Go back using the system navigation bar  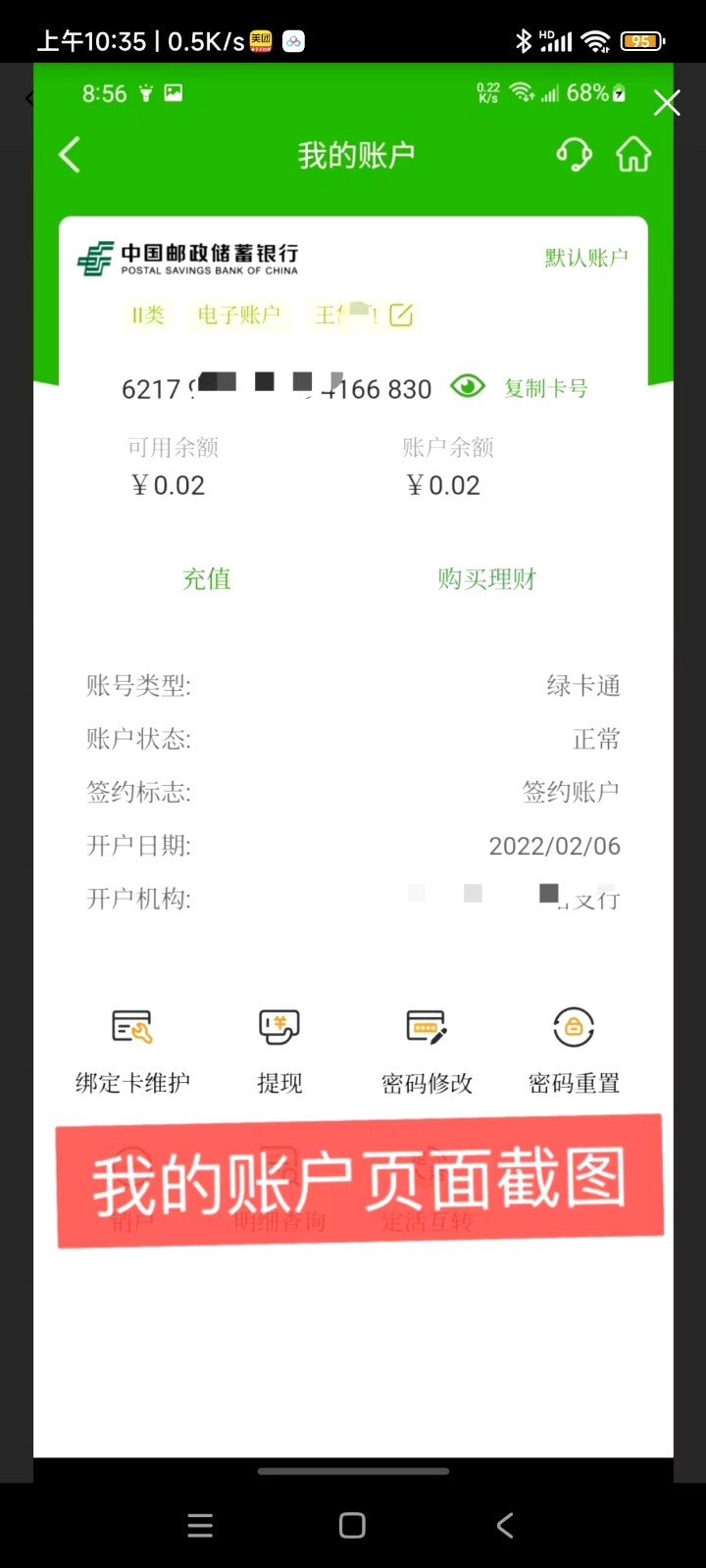click(x=505, y=1525)
